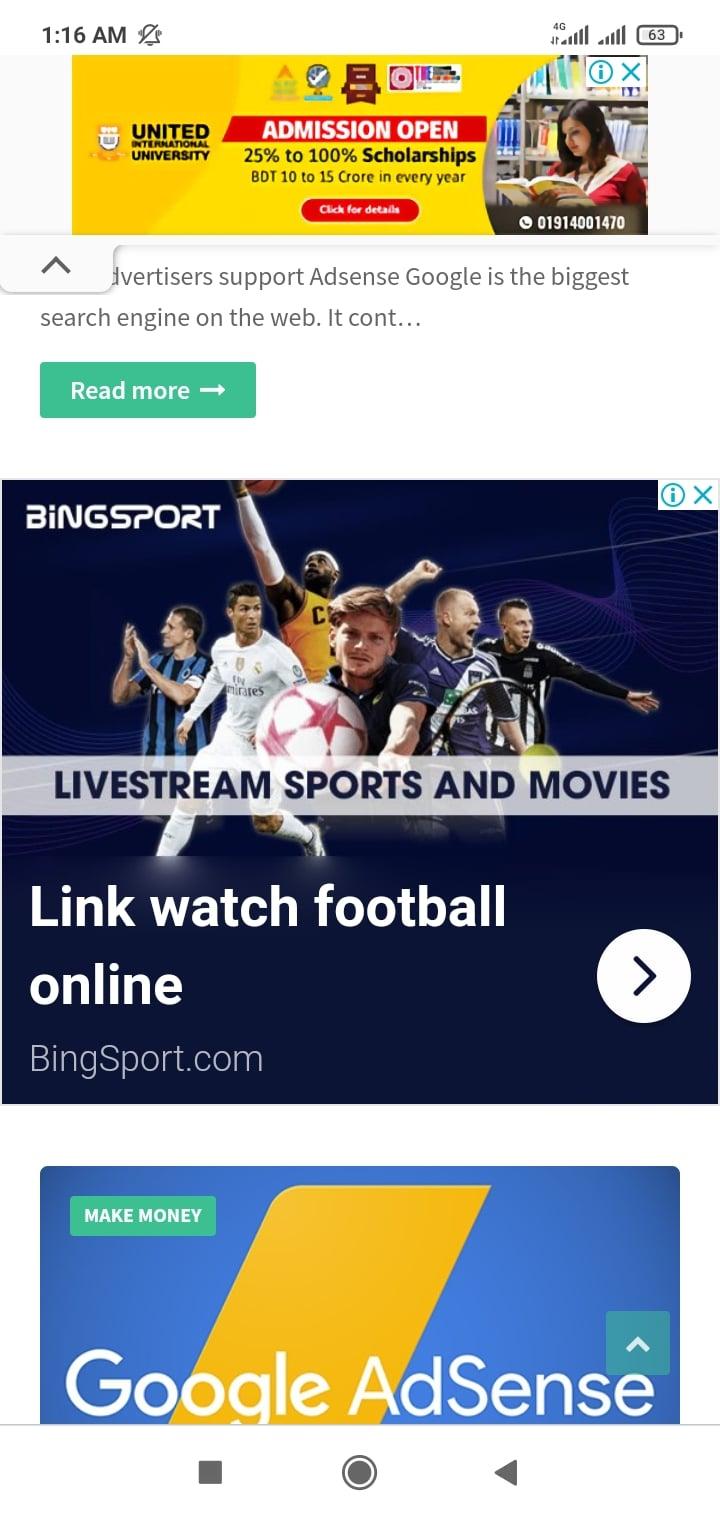Open ad info on the university banner
The height and width of the screenshot is (1520, 720).
pyautogui.click(x=600, y=72)
